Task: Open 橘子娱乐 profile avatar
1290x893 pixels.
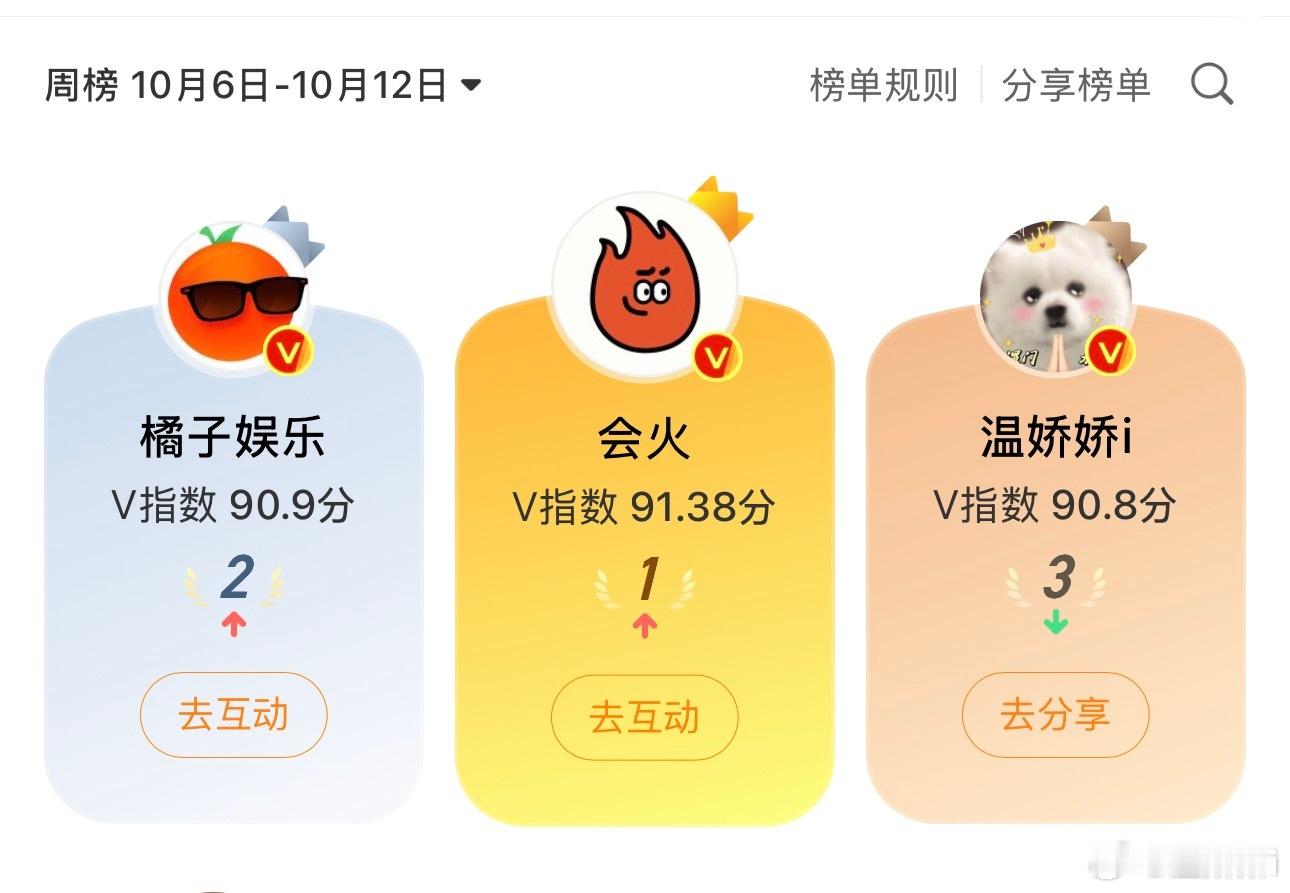Action: 236,297
